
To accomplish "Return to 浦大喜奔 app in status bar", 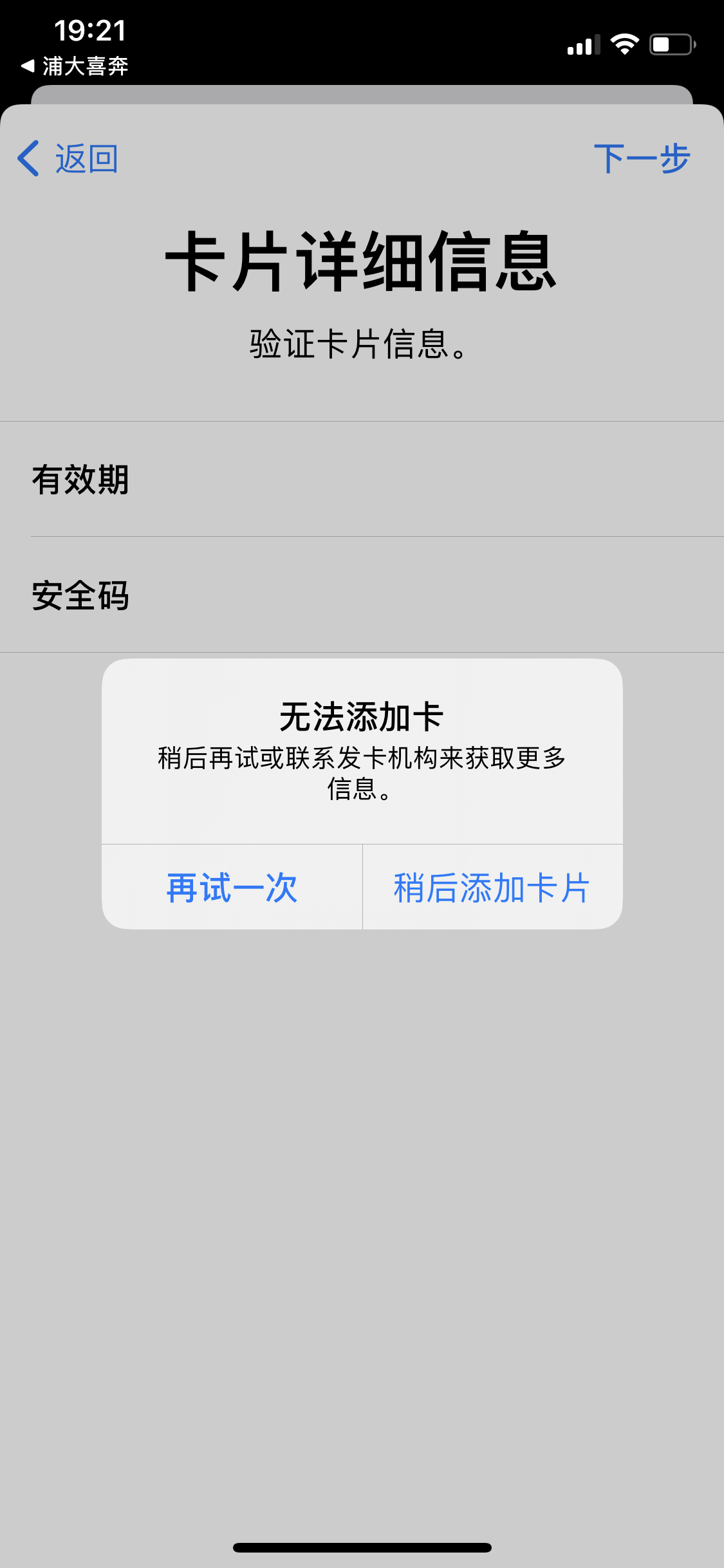I will coord(76,66).
